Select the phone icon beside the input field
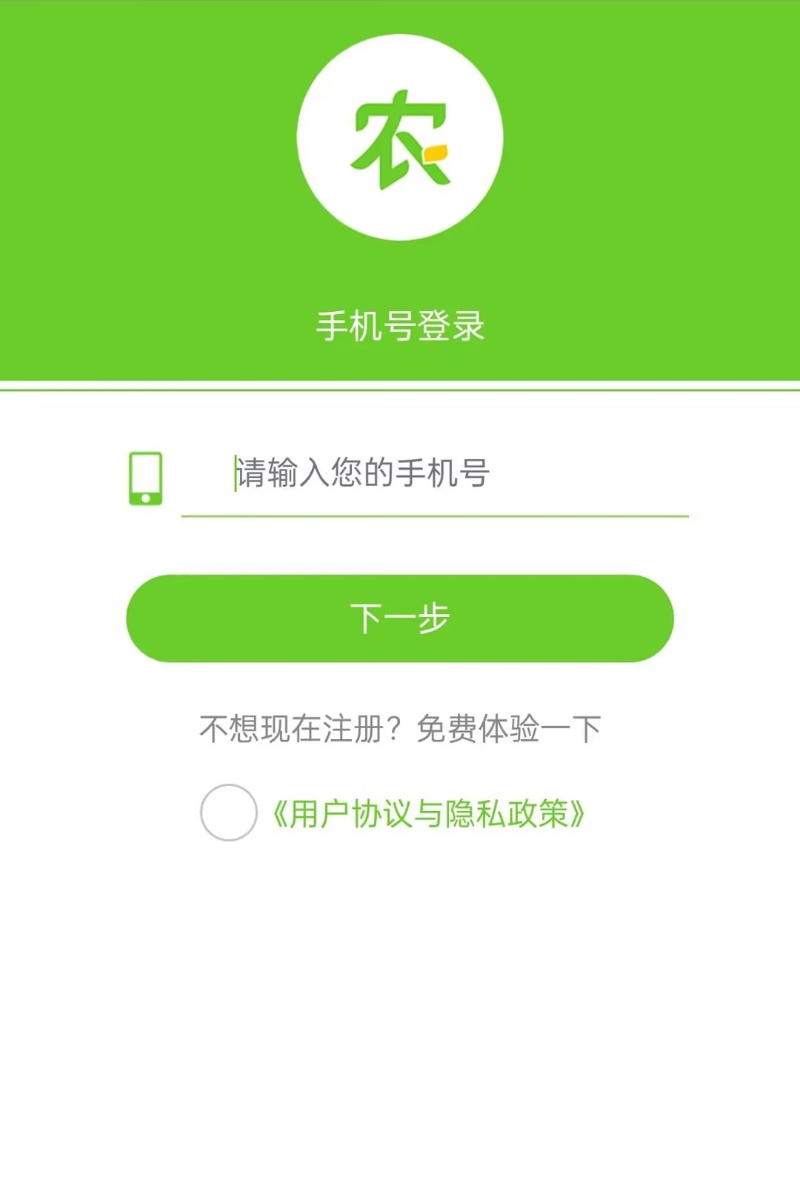 pyautogui.click(x=146, y=480)
